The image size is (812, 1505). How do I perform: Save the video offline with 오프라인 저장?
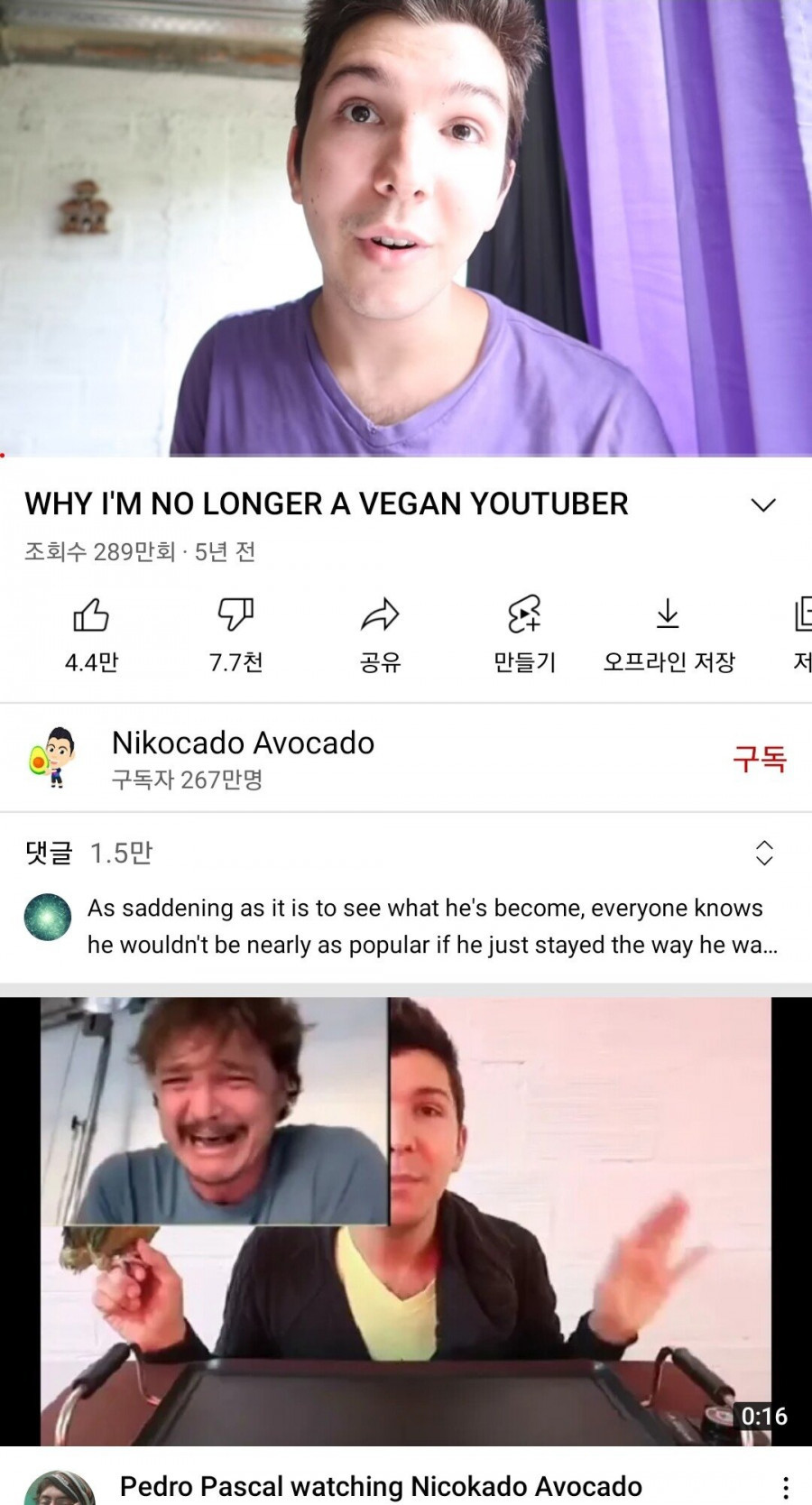point(669,633)
